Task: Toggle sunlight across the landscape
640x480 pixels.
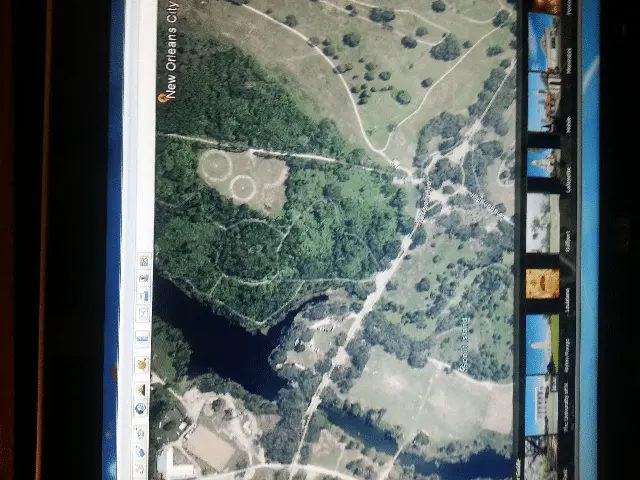Action: (x=141, y=390)
